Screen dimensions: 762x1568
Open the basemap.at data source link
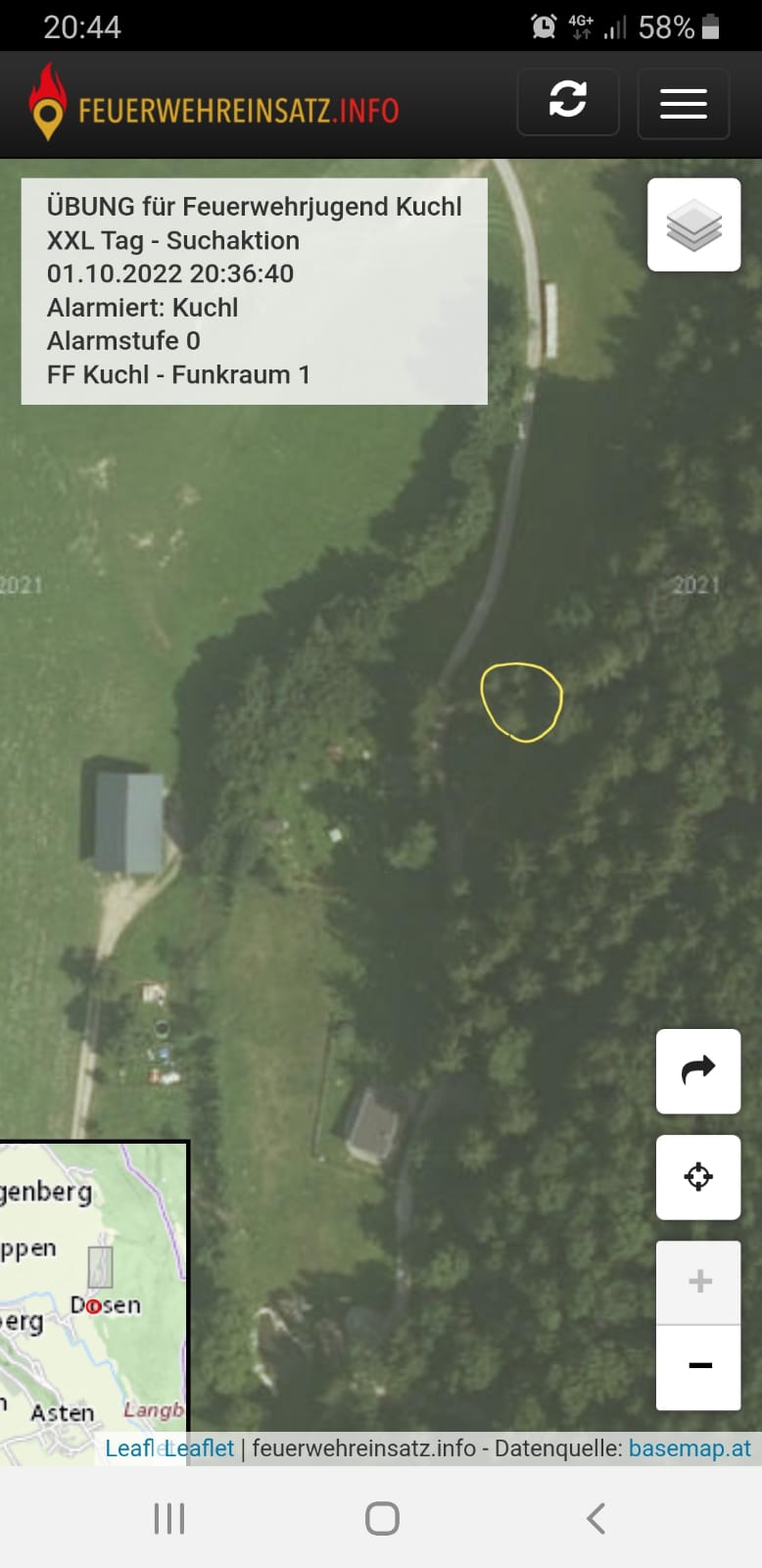pos(690,1447)
